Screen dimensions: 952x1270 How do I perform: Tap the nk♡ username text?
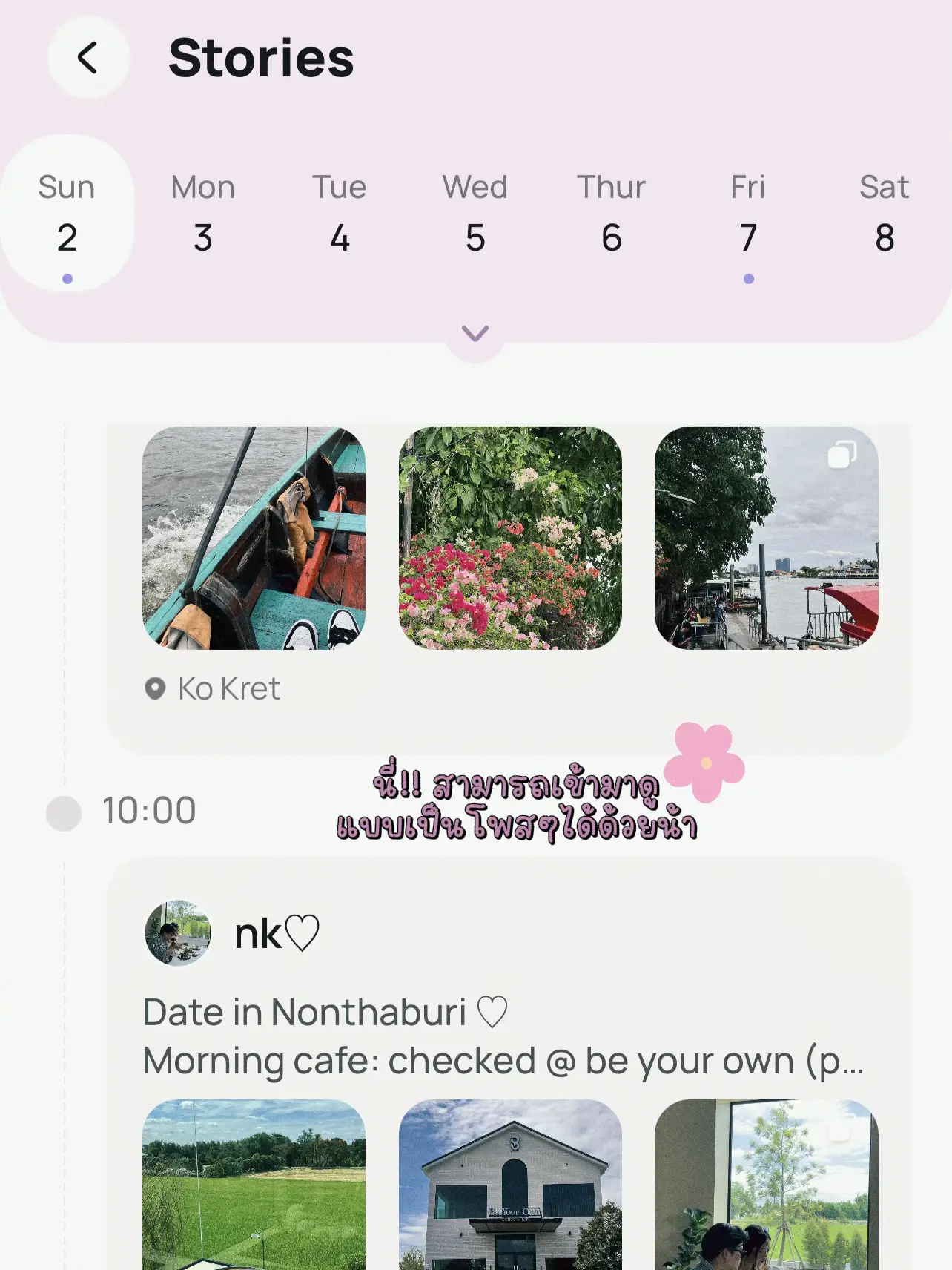click(260, 933)
